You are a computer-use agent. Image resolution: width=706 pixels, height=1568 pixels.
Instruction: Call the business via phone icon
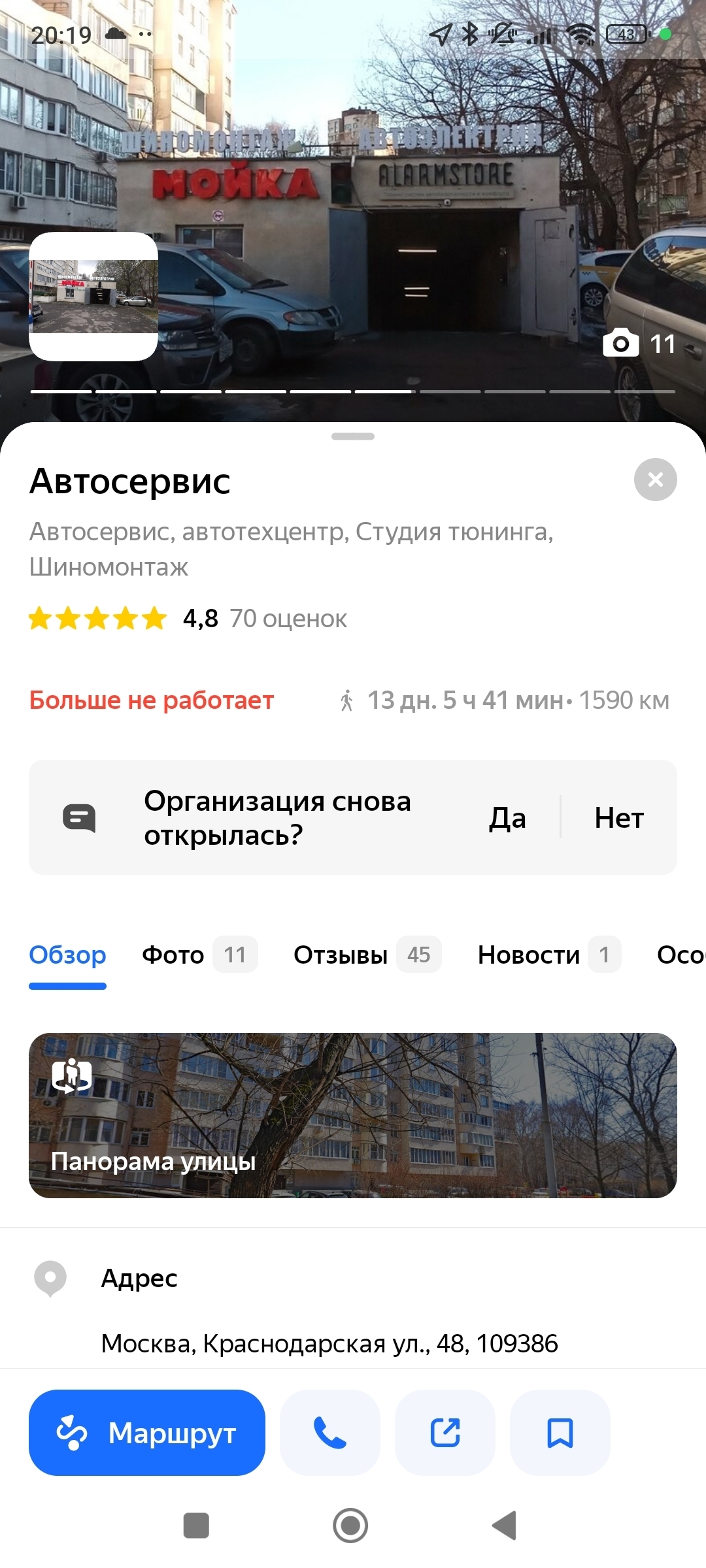[x=330, y=1433]
